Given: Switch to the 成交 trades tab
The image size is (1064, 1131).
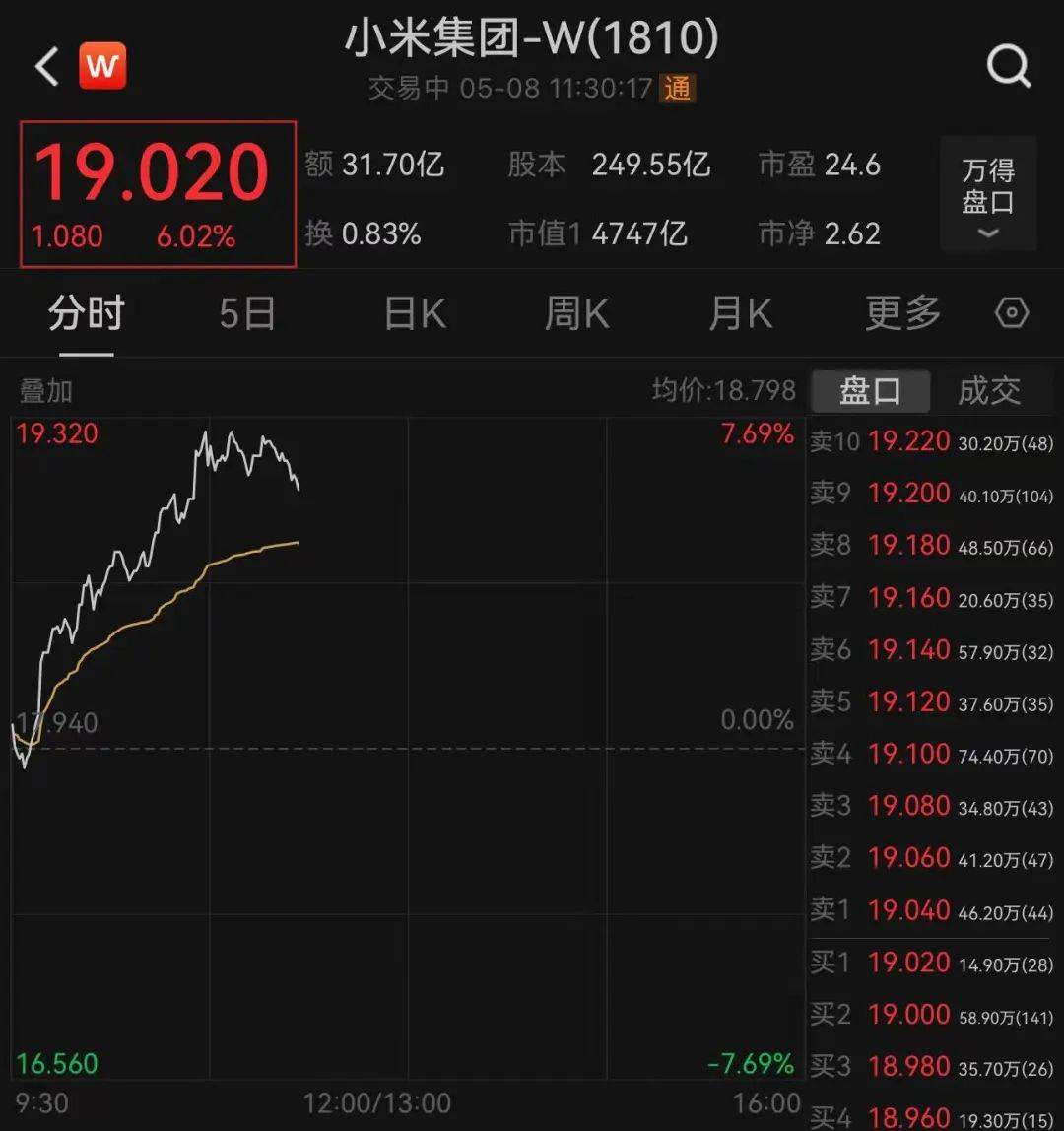Looking at the screenshot, I should coord(989,391).
